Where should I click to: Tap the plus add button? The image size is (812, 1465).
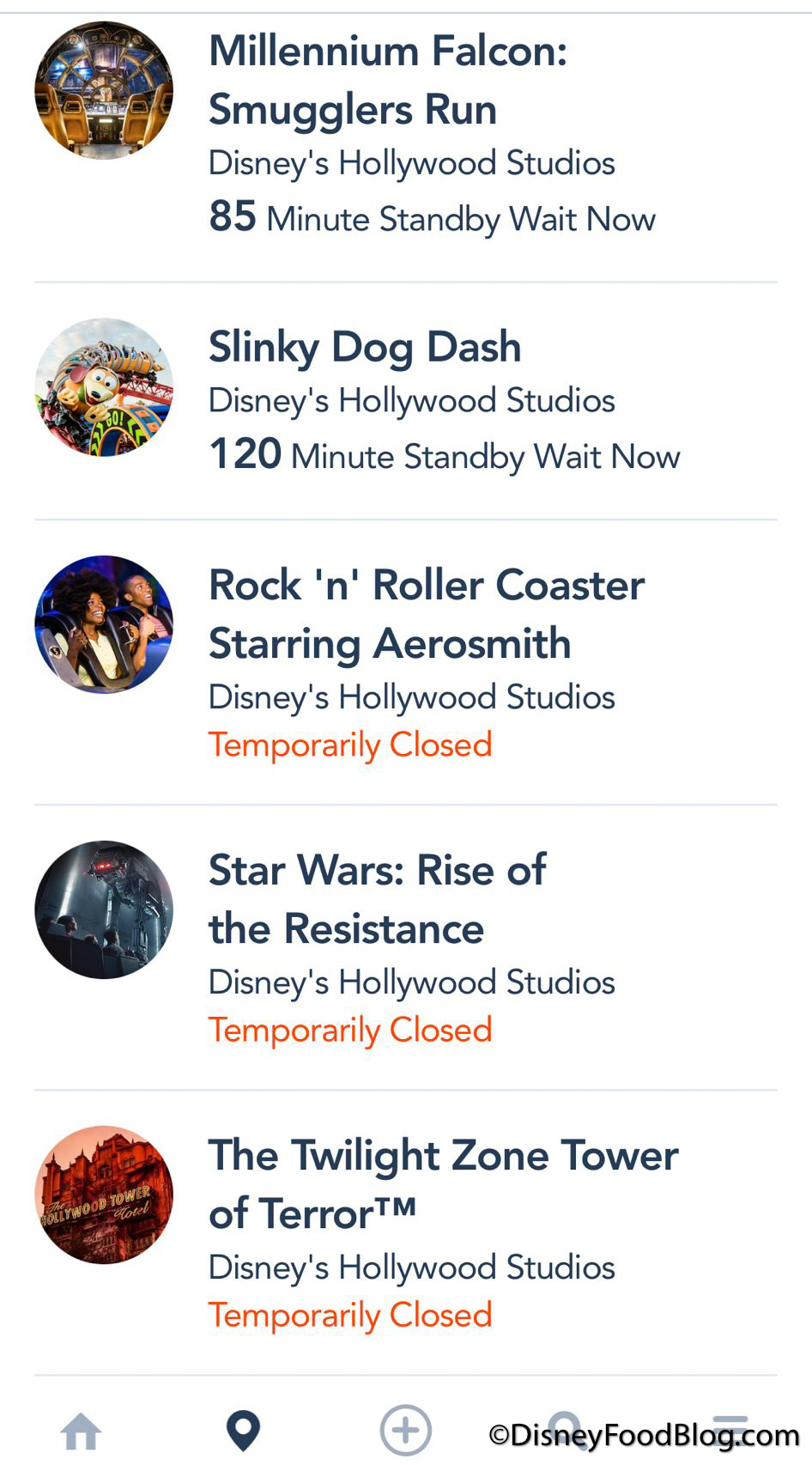405,1431
